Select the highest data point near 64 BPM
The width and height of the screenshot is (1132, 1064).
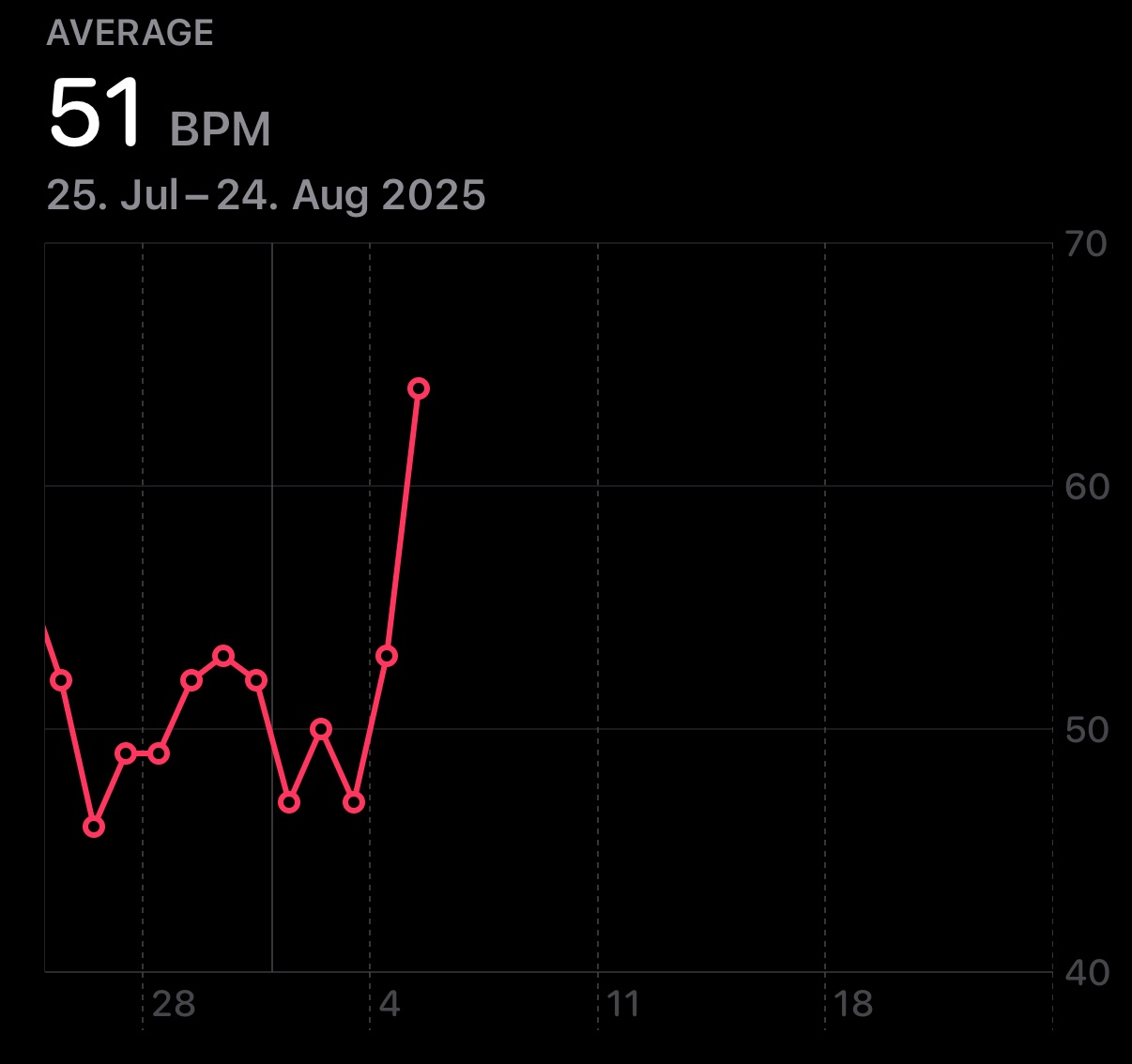tap(419, 388)
